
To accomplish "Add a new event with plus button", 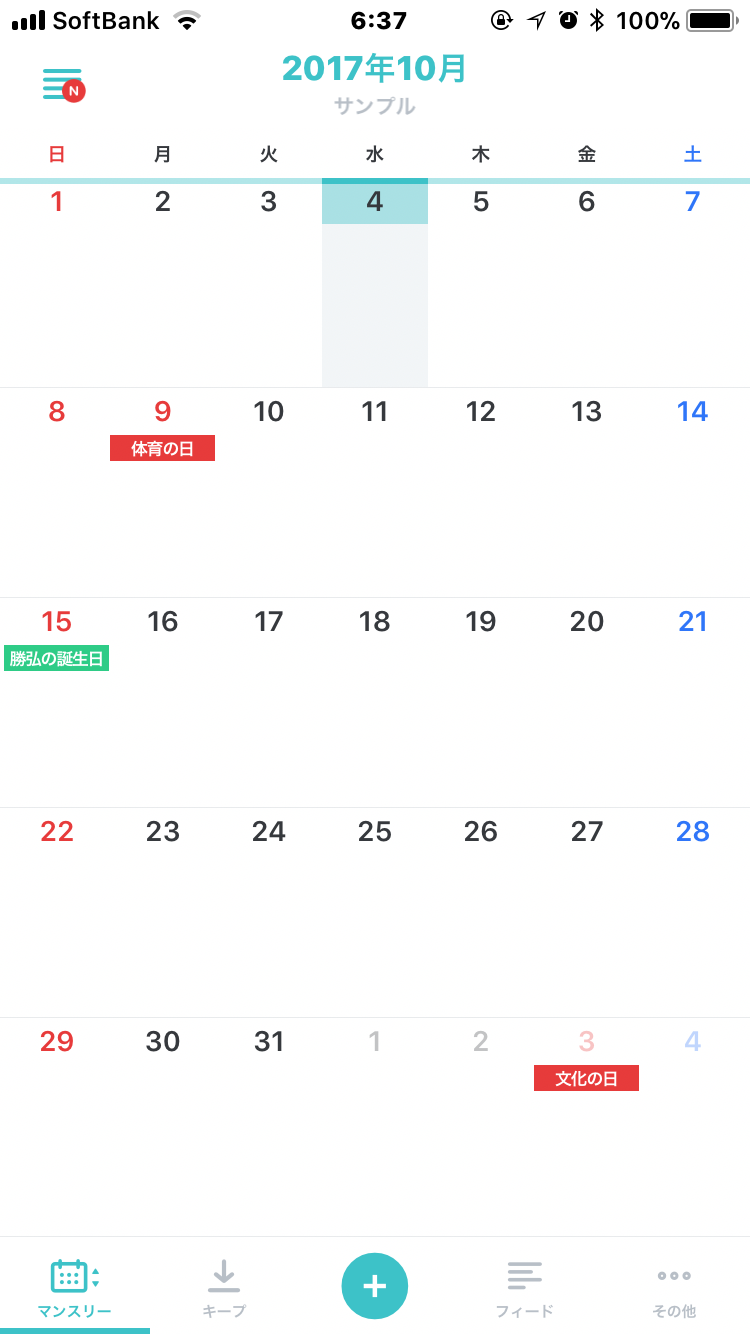I will tap(374, 1285).
